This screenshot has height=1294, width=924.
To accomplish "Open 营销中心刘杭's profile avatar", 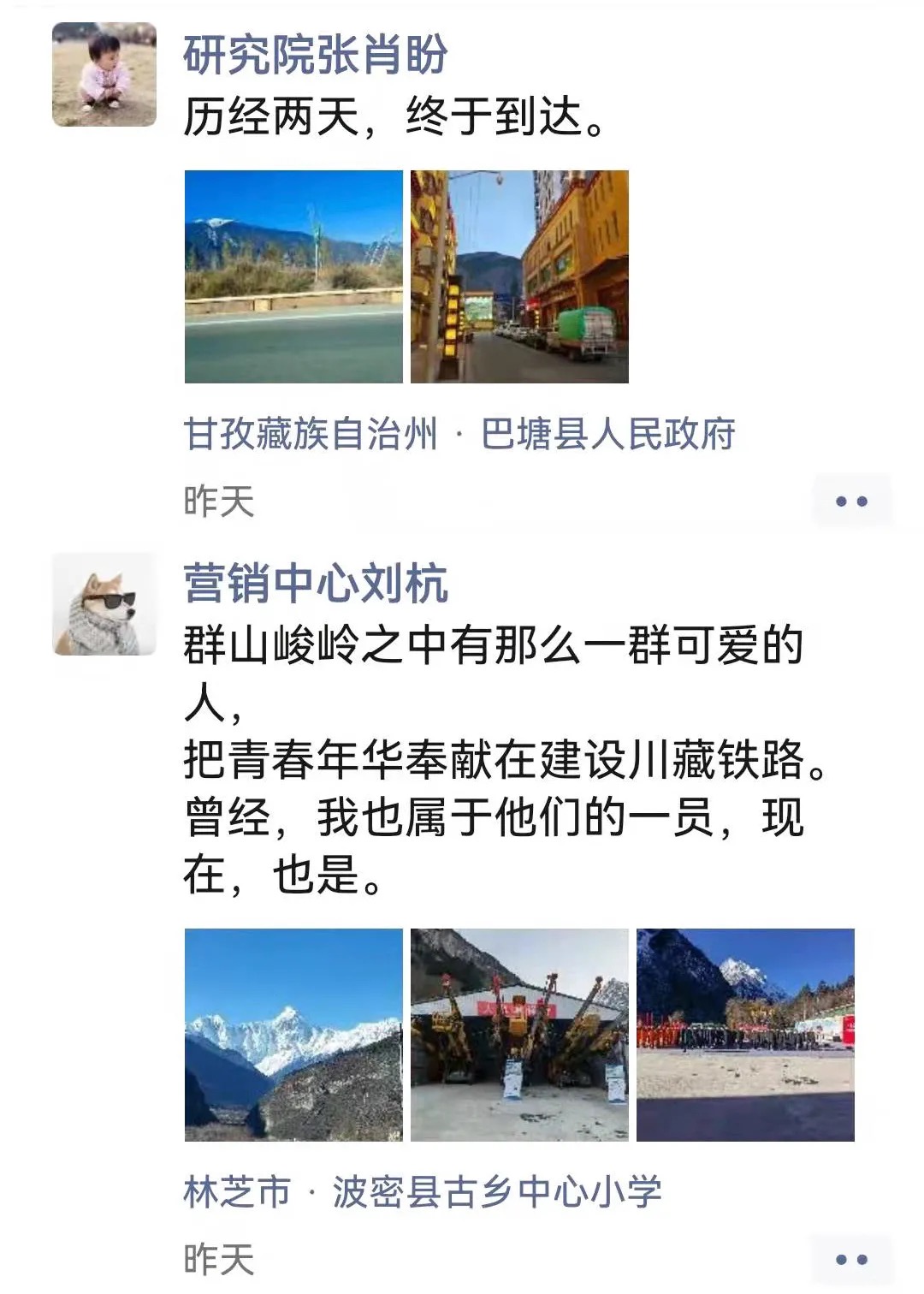I will pyautogui.click(x=104, y=604).
